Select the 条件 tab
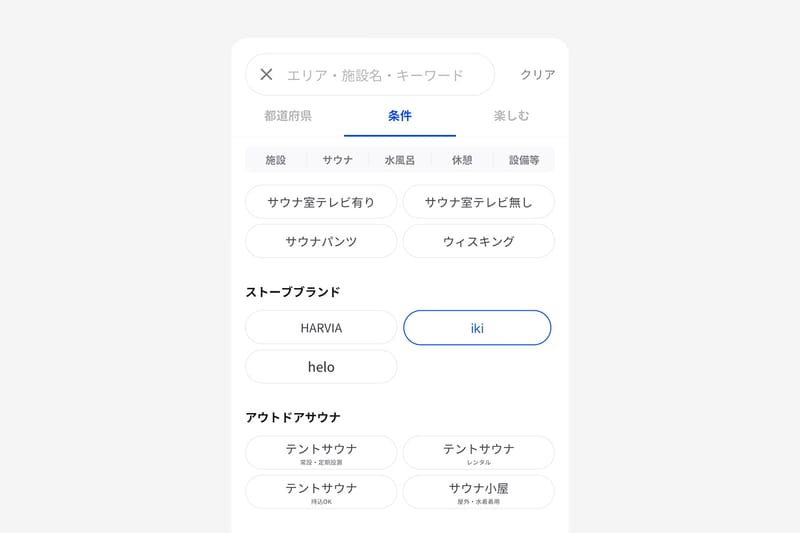Image resolution: width=800 pixels, height=533 pixels. [400, 116]
